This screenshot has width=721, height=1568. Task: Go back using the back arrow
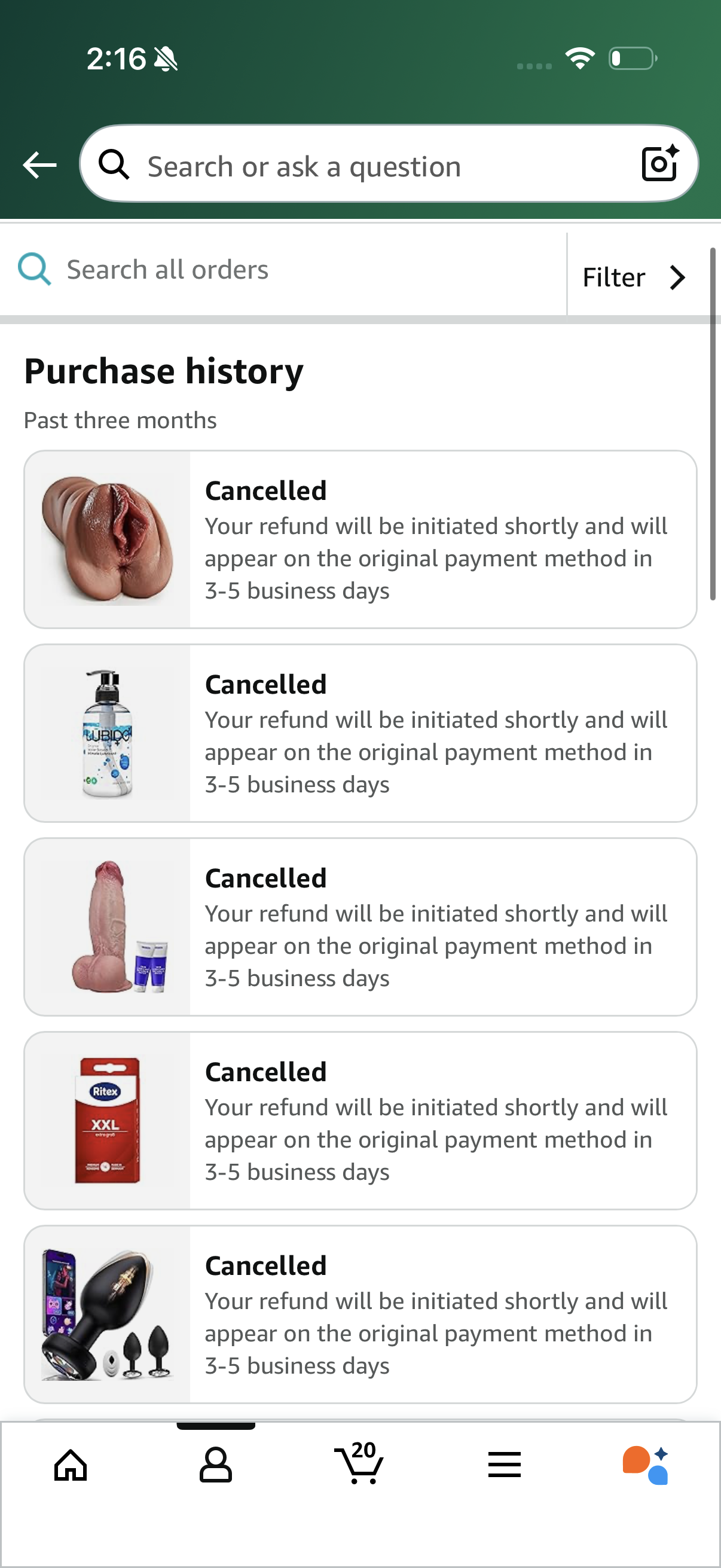click(39, 165)
